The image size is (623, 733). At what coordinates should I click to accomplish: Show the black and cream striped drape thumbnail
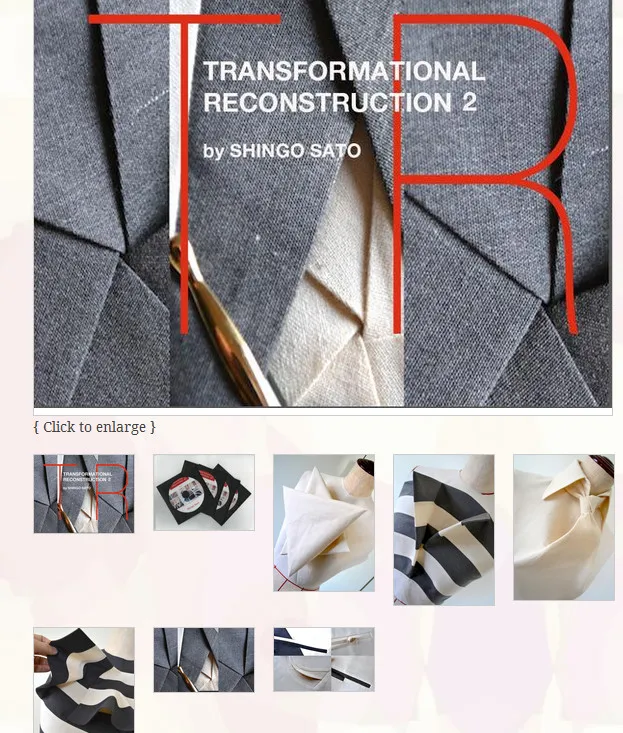tap(444, 530)
